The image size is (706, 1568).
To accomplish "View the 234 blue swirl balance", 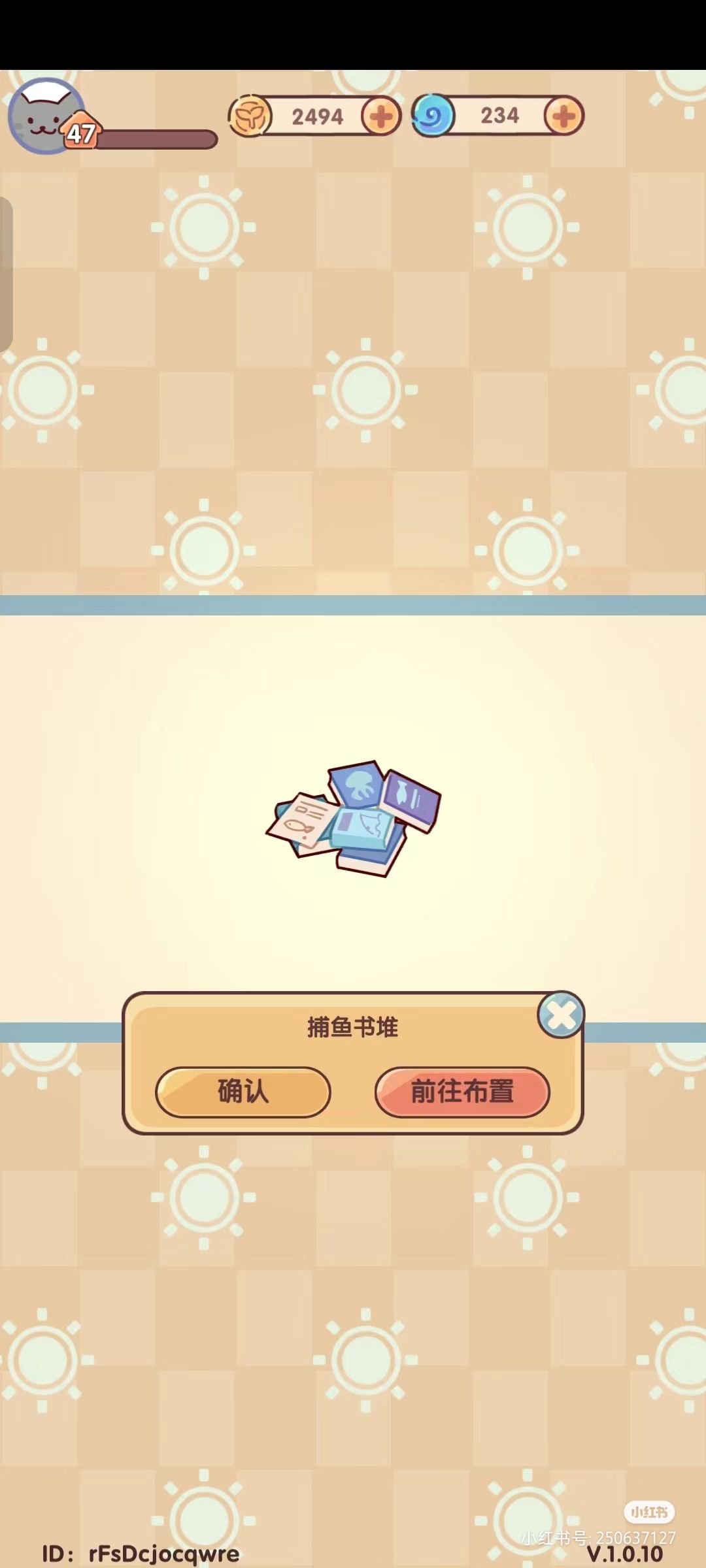I will click(499, 114).
